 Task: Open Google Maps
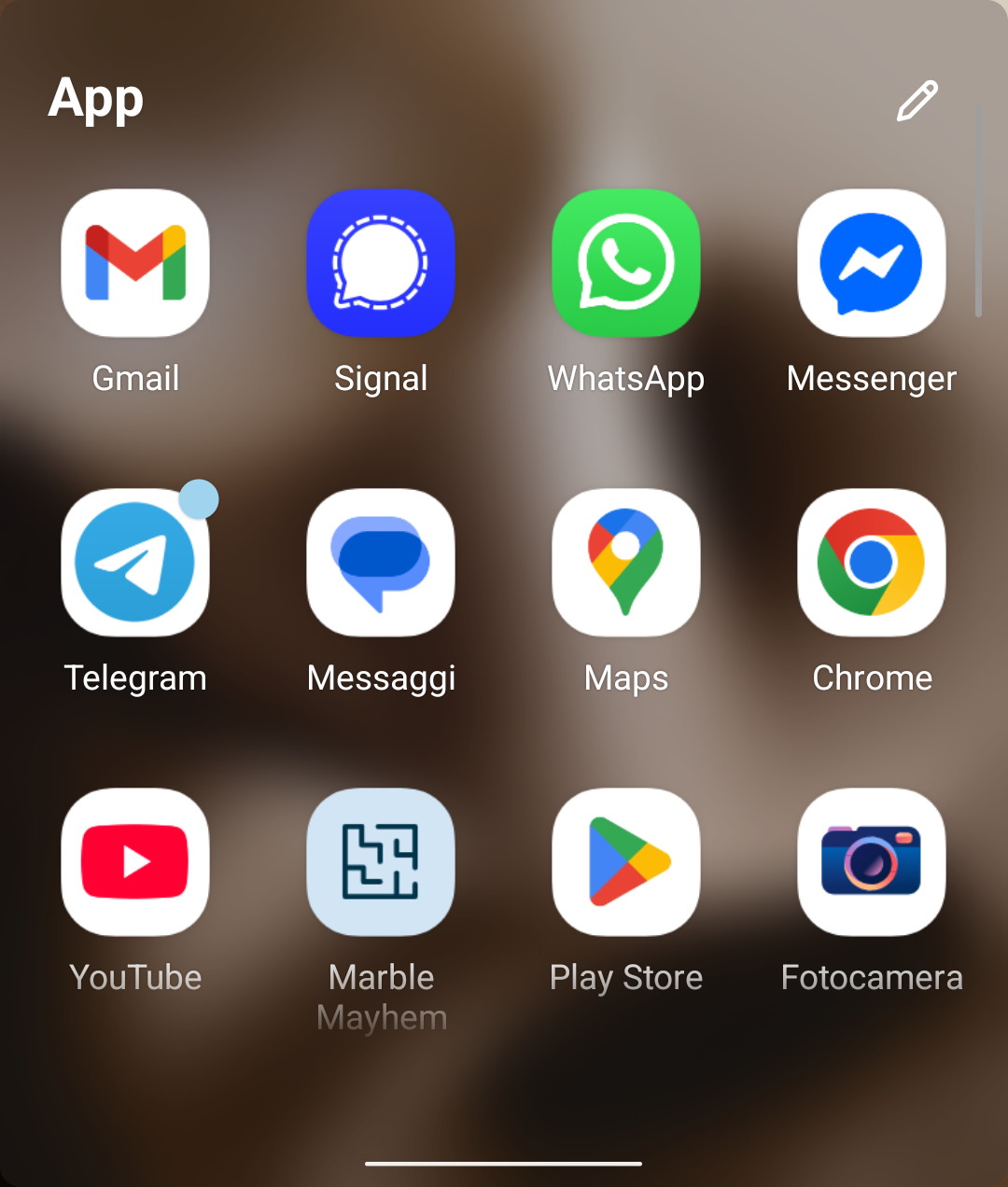click(x=626, y=563)
